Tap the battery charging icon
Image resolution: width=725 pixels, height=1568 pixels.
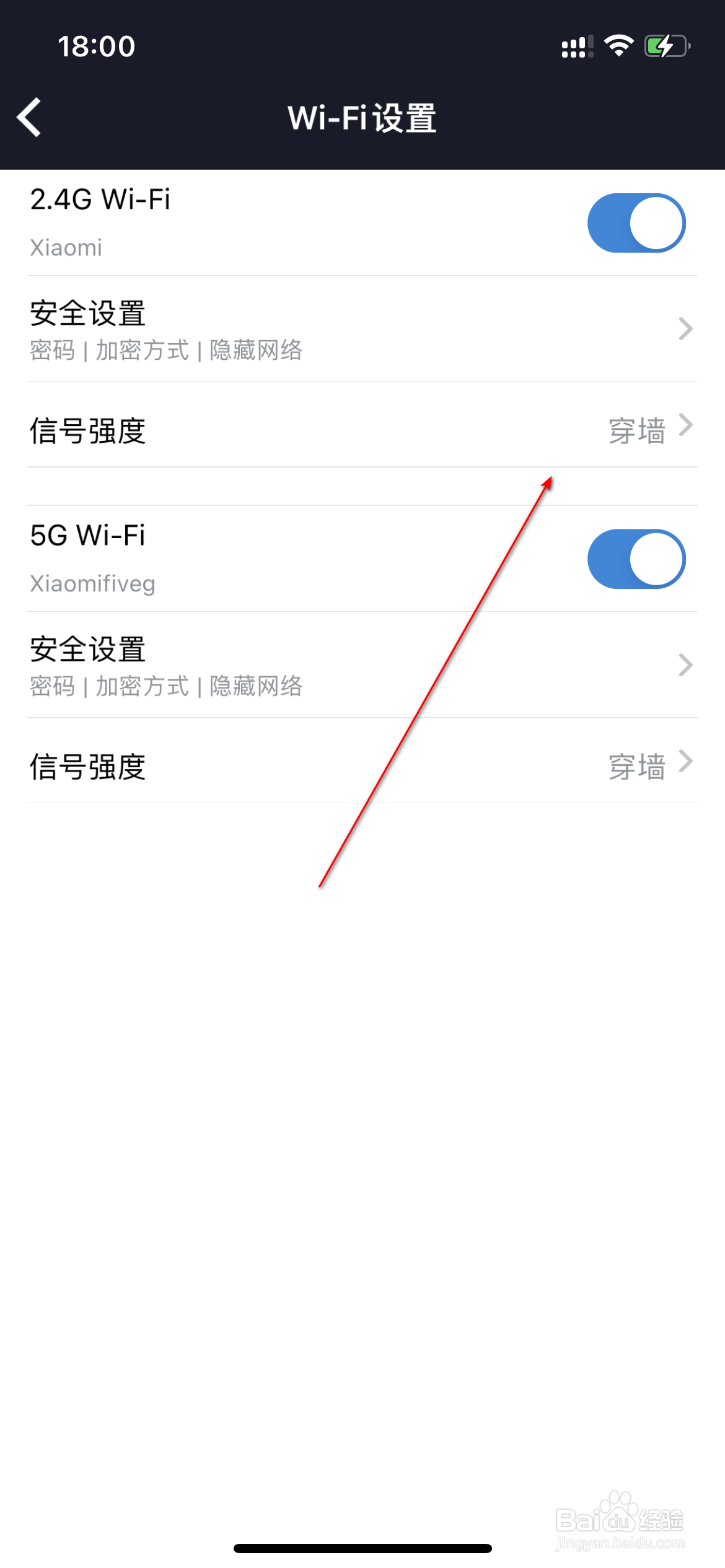pyautogui.click(x=668, y=45)
